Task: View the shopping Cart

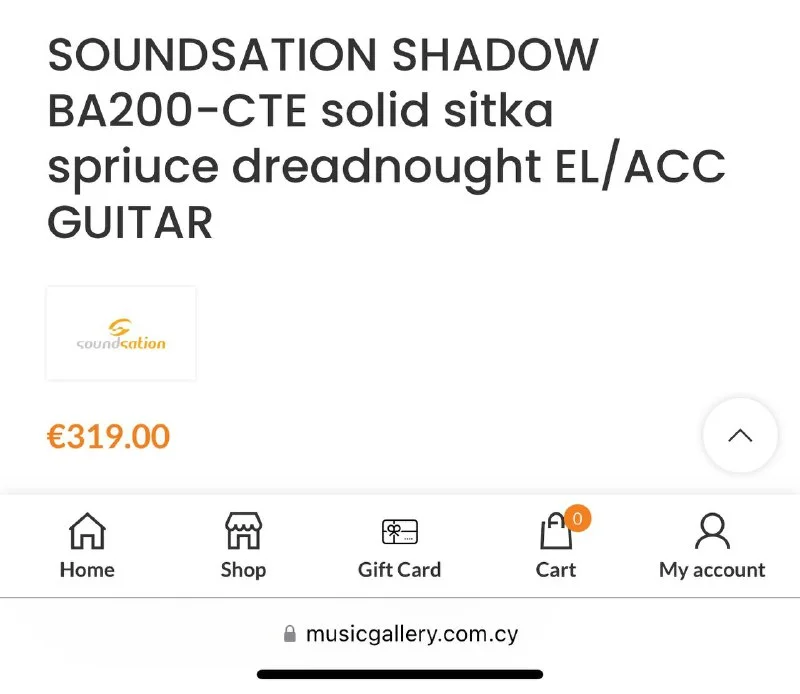Action: point(556,546)
